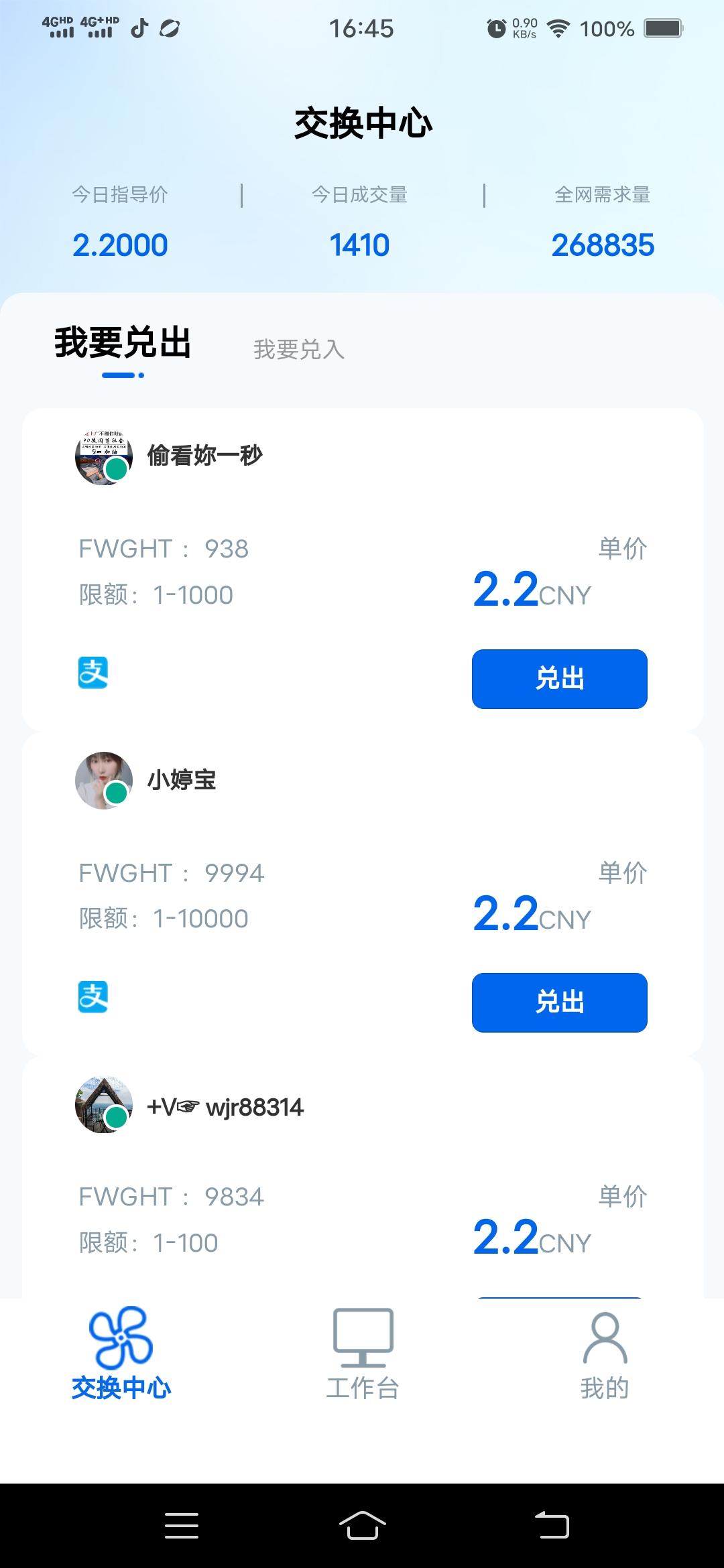Tap 兑出 on 小婷宝's offer
Screen dimensions: 724x1568
(x=560, y=1002)
